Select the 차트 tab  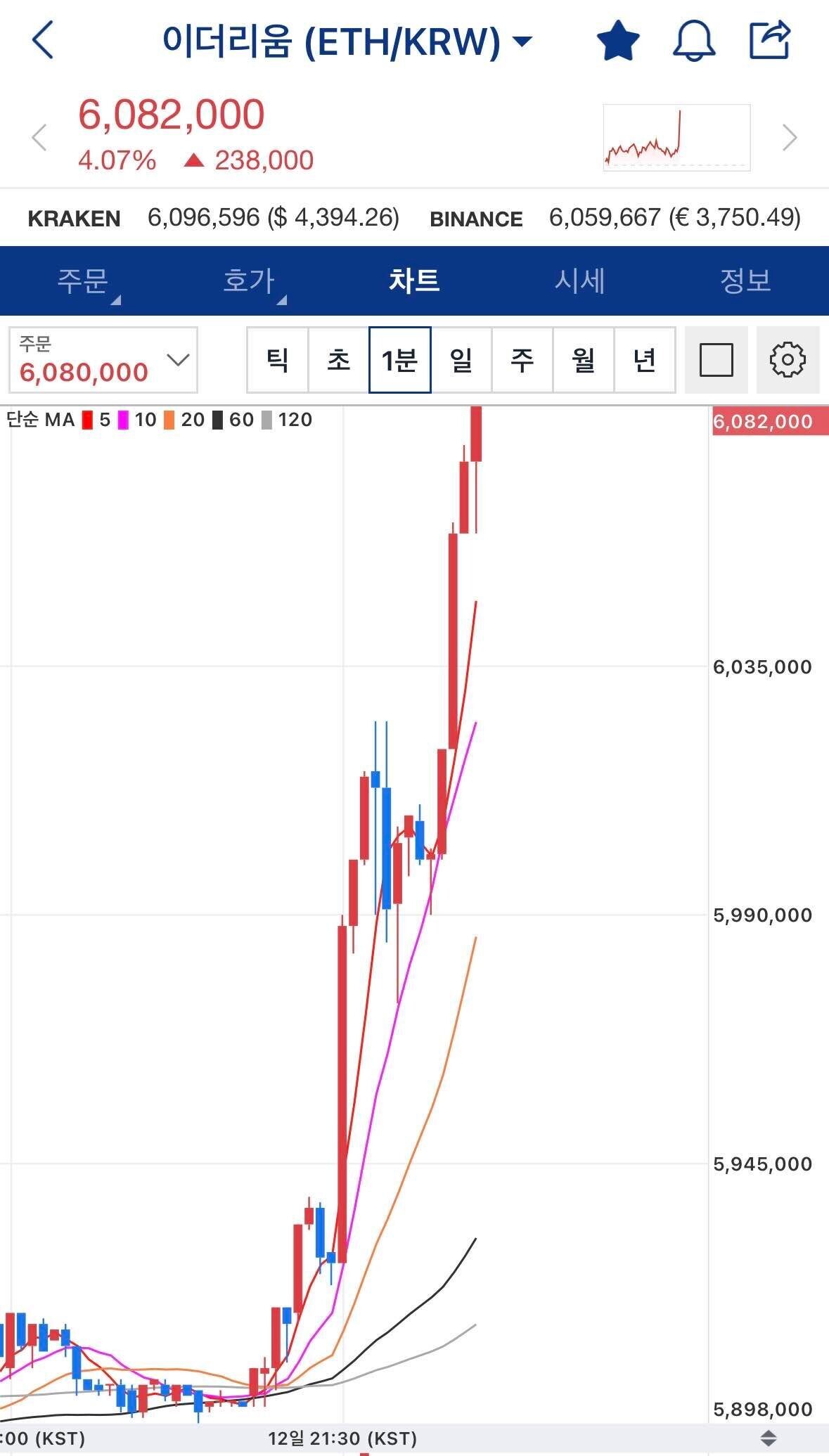(414, 281)
